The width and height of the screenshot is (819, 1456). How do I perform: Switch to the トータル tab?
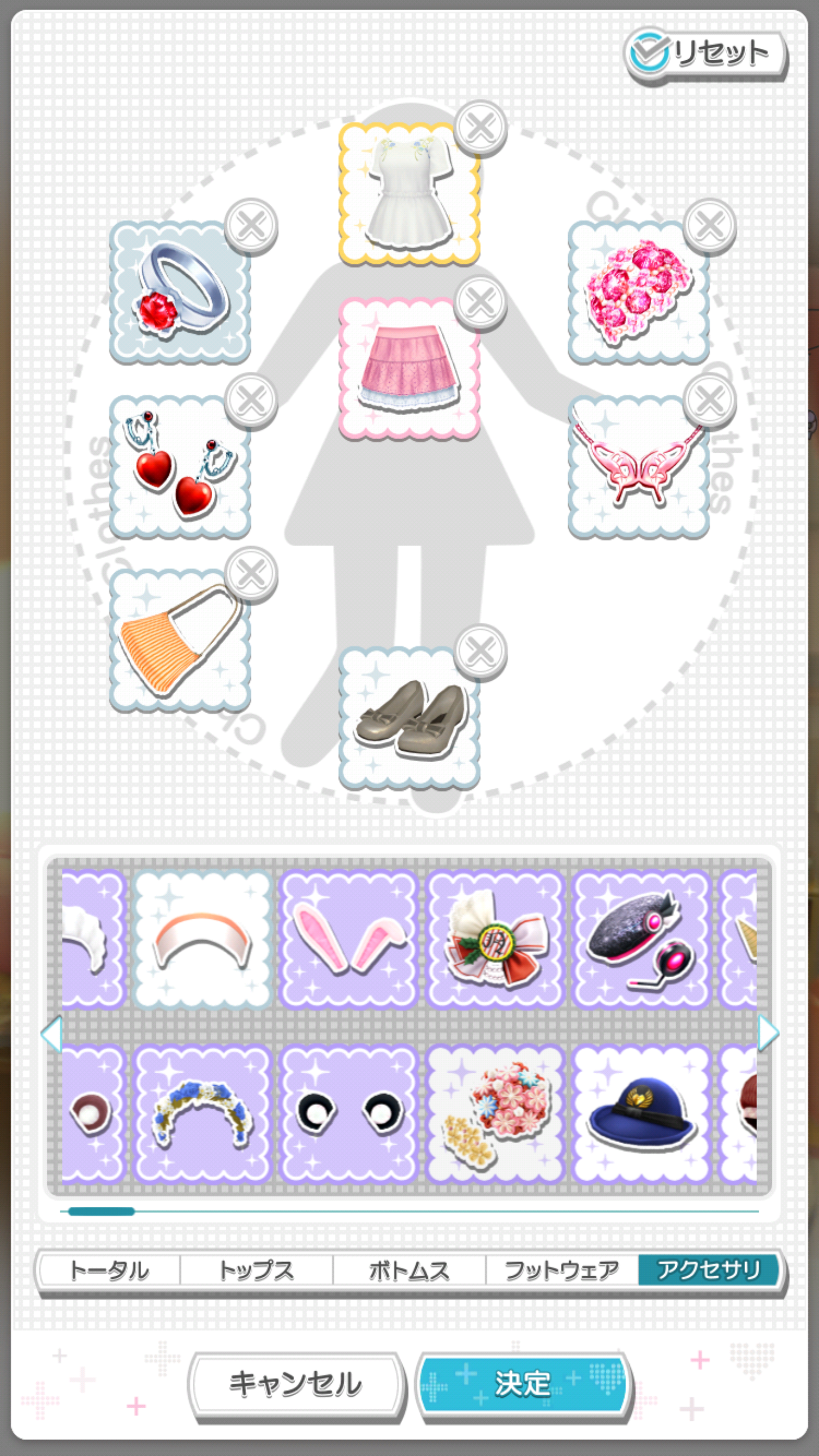pos(109,1270)
